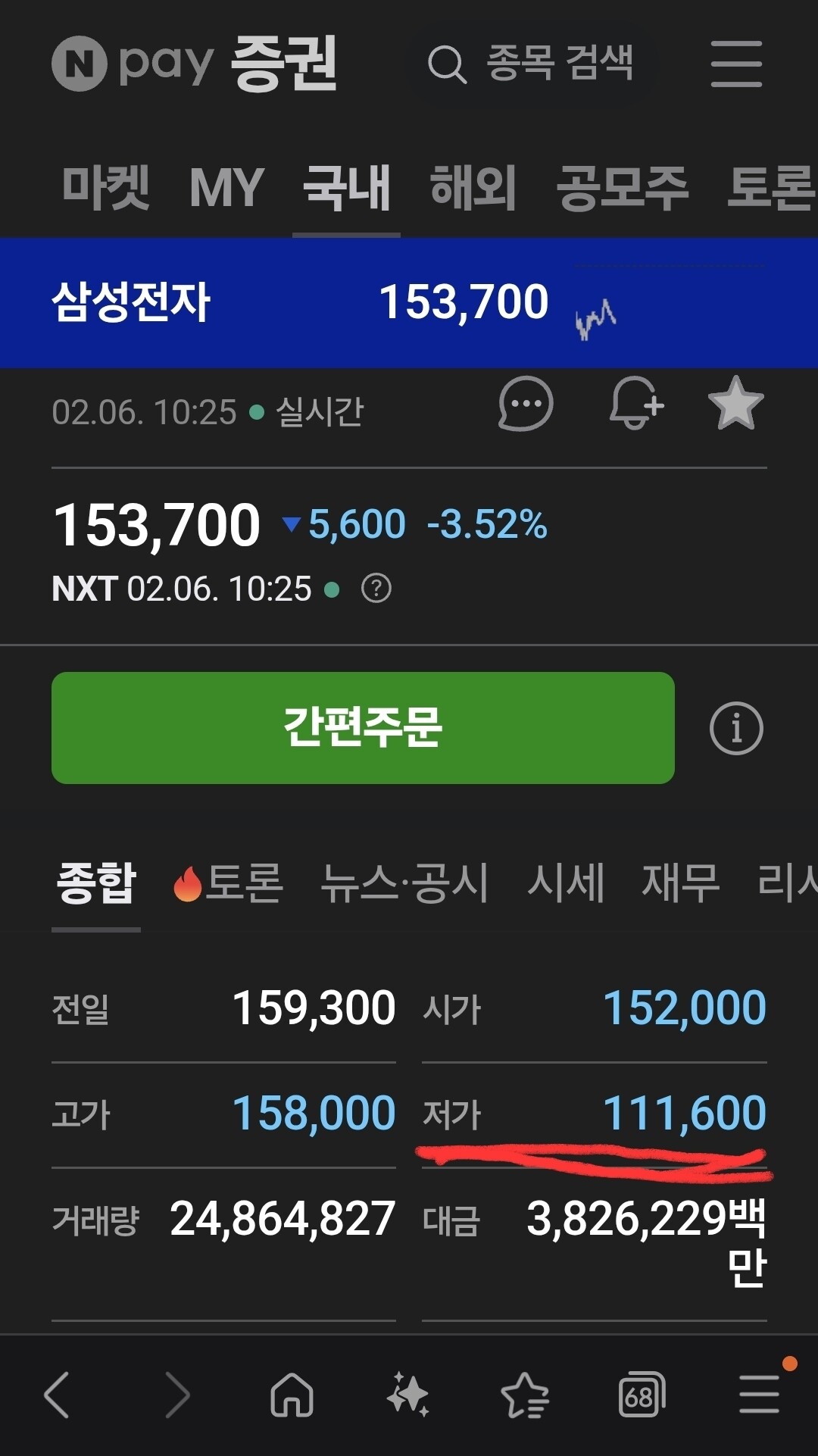Open the 공모주 tab

pyautogui.click(x=623, y=187)
